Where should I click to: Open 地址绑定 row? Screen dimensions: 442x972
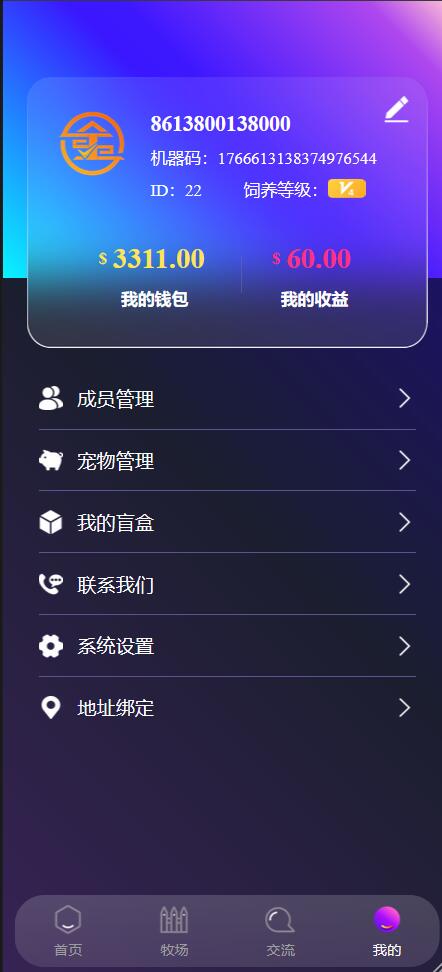227,708
